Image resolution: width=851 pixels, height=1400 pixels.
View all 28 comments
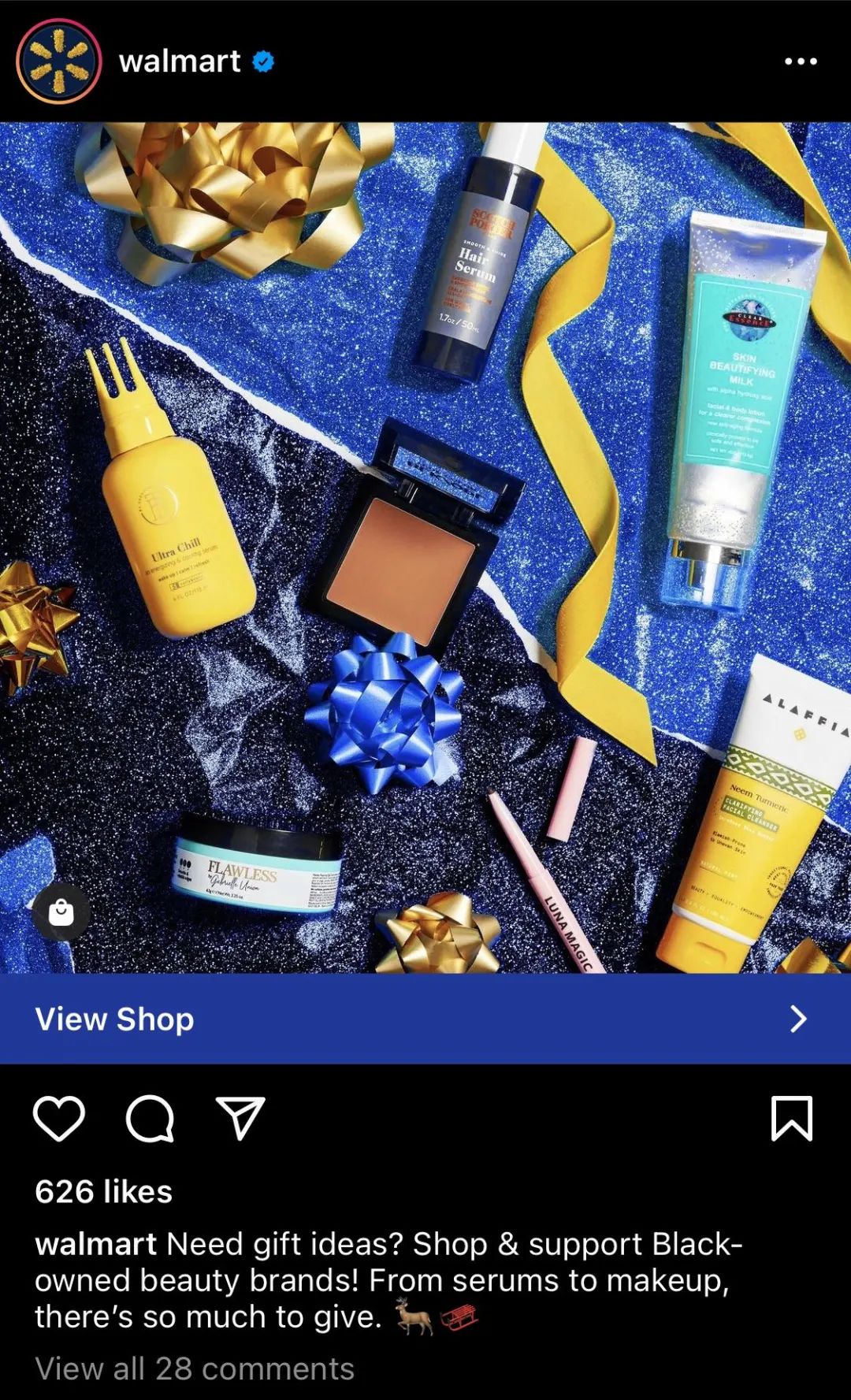pos(195,1368)
